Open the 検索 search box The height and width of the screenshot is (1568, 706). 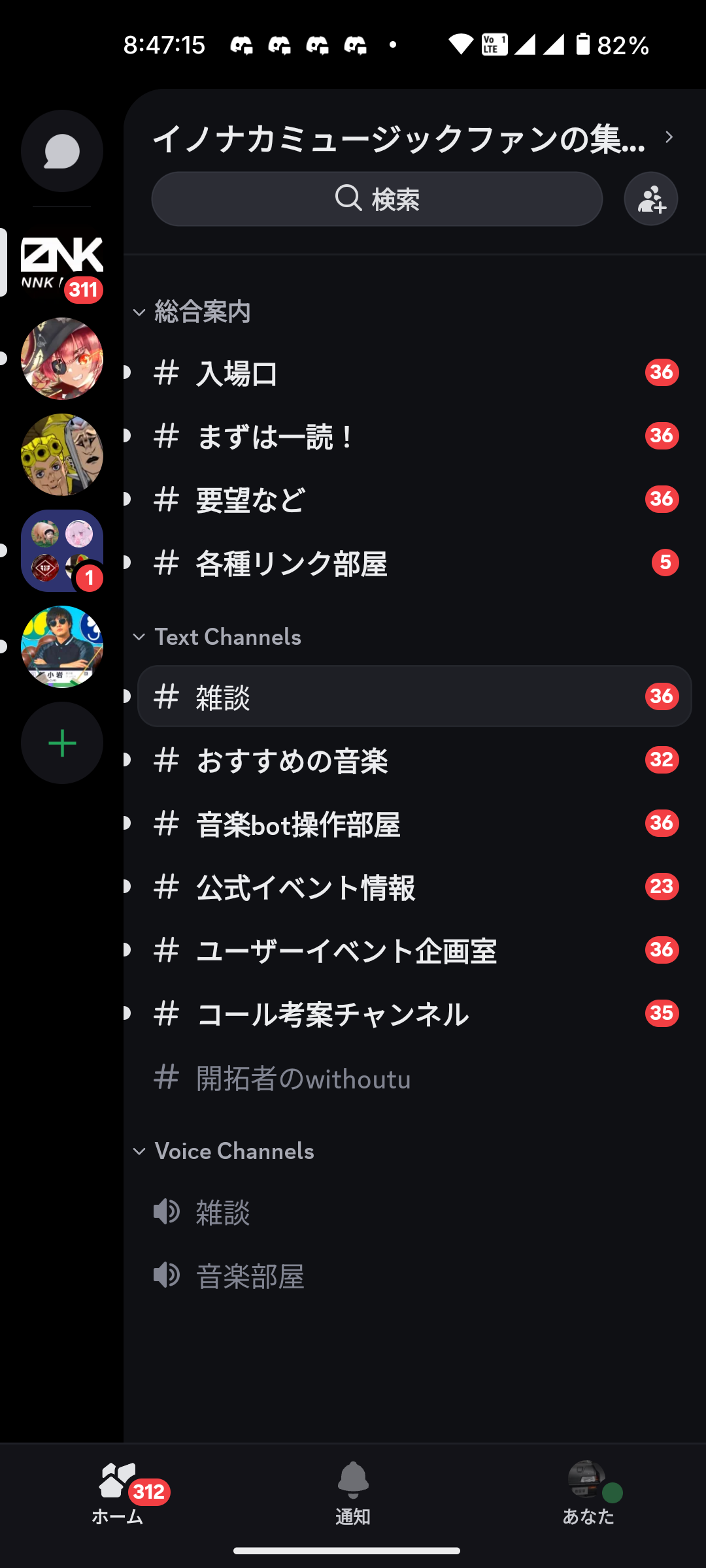pos(377,199)
